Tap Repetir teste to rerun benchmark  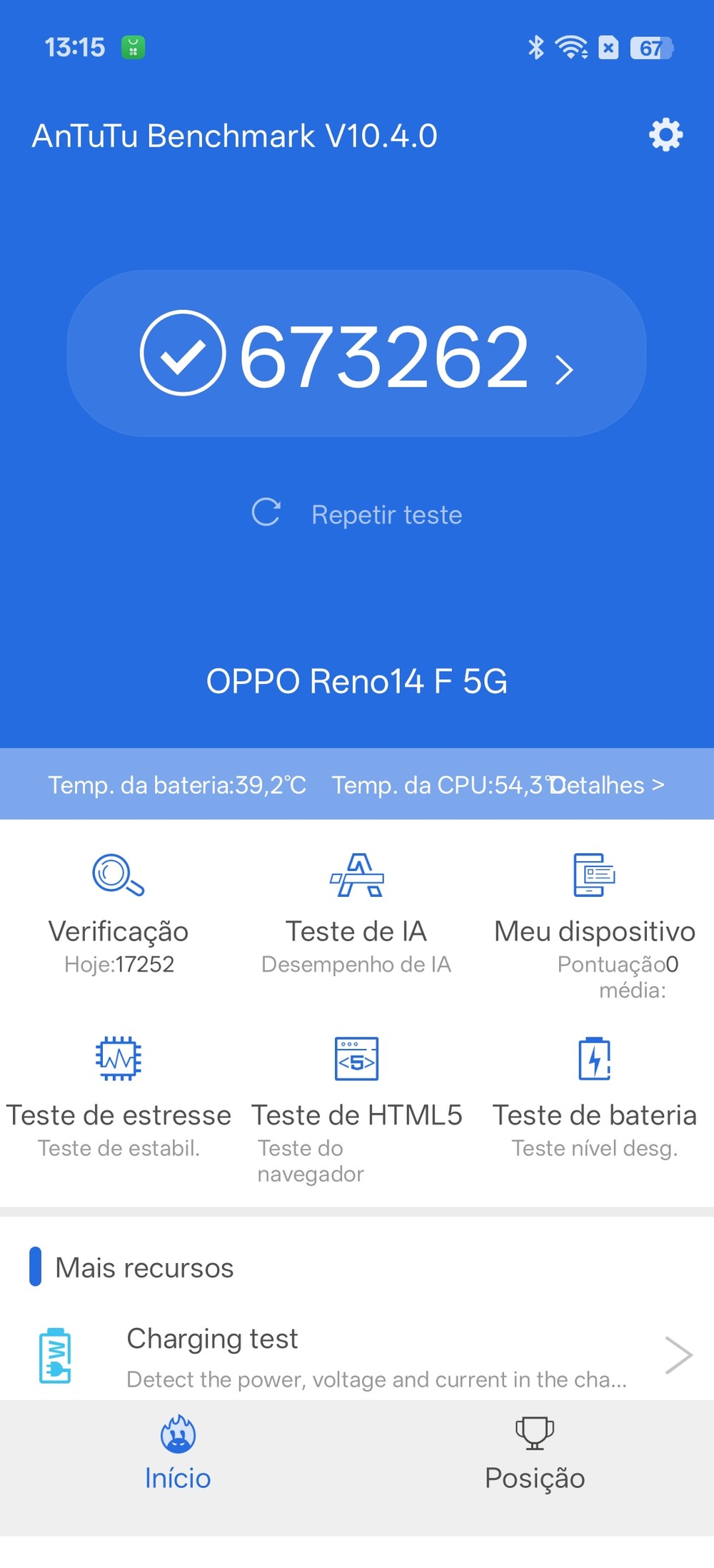coord(358,514)
